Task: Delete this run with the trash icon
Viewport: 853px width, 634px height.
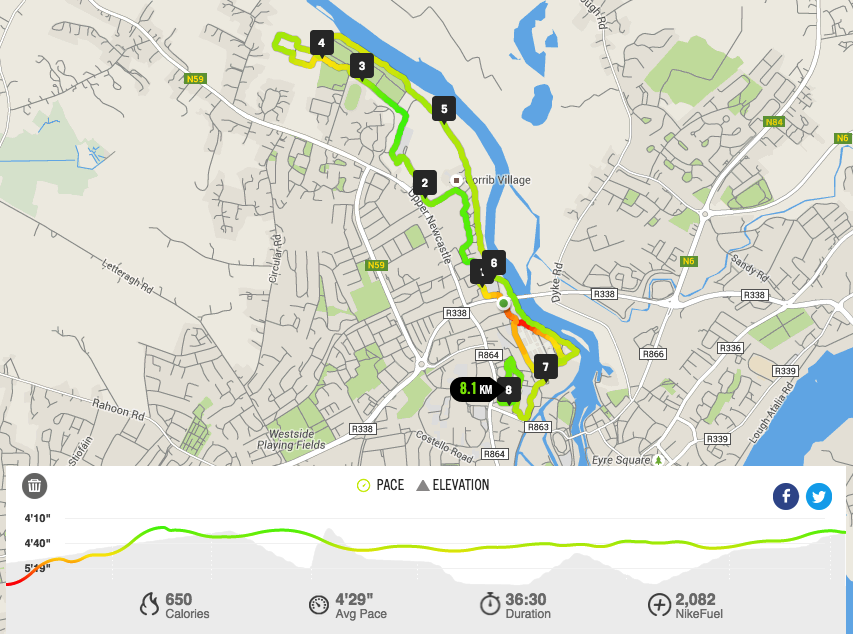Action: coord(34,486)
